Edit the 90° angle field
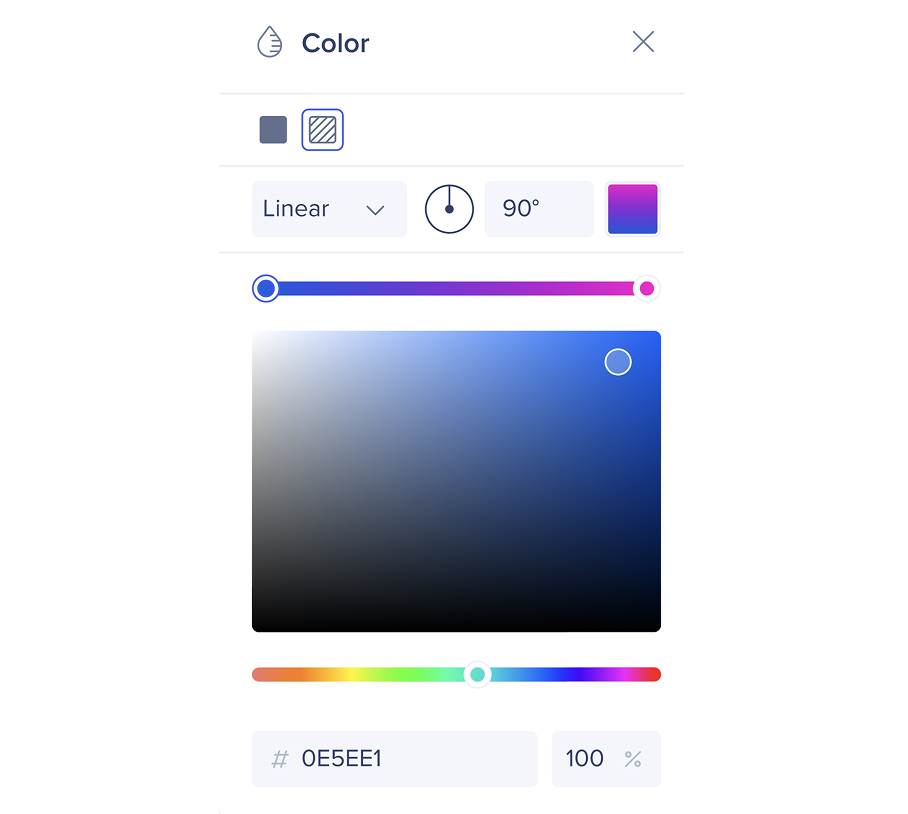This screenshot has width=908, height=814. (x=538, y=209)
